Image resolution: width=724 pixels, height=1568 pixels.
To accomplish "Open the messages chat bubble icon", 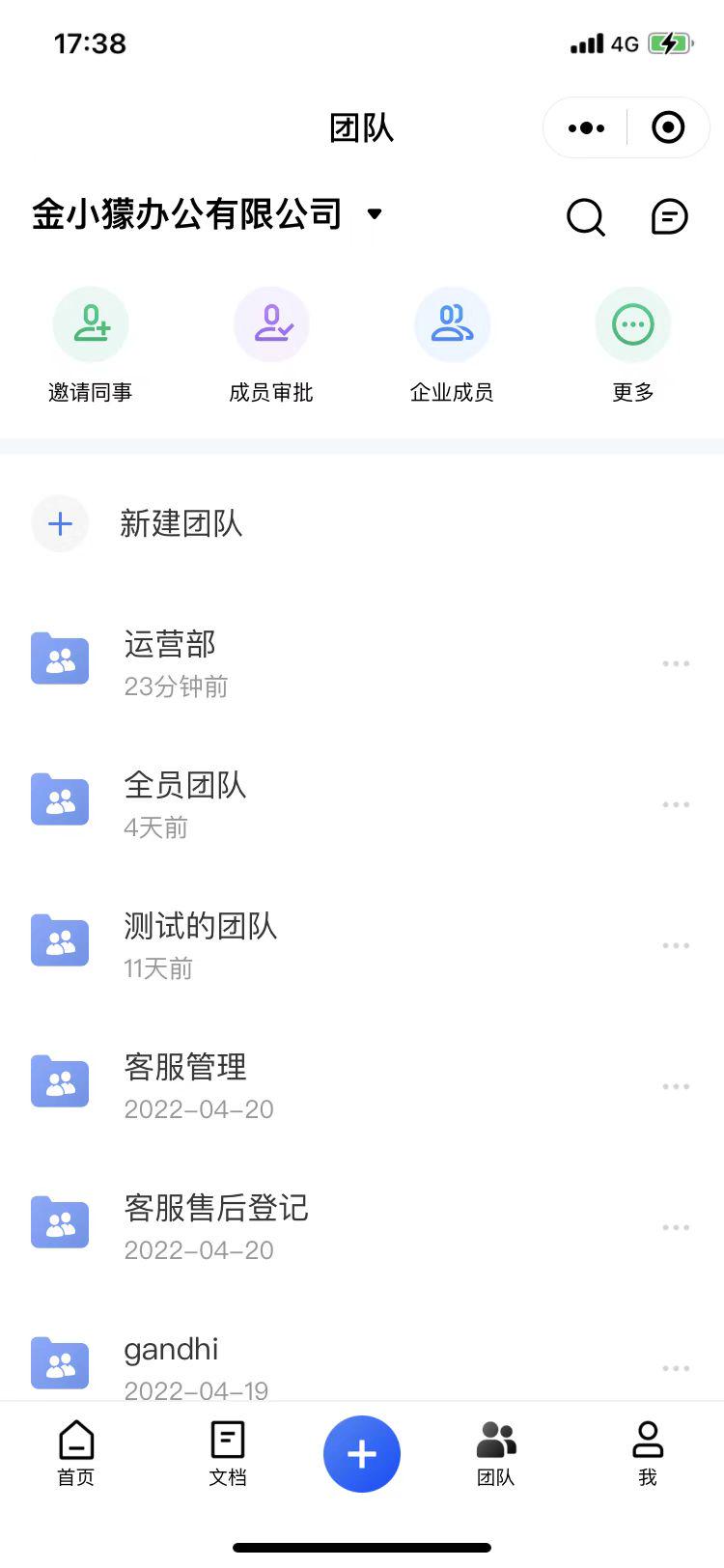I will coord(669,216).
